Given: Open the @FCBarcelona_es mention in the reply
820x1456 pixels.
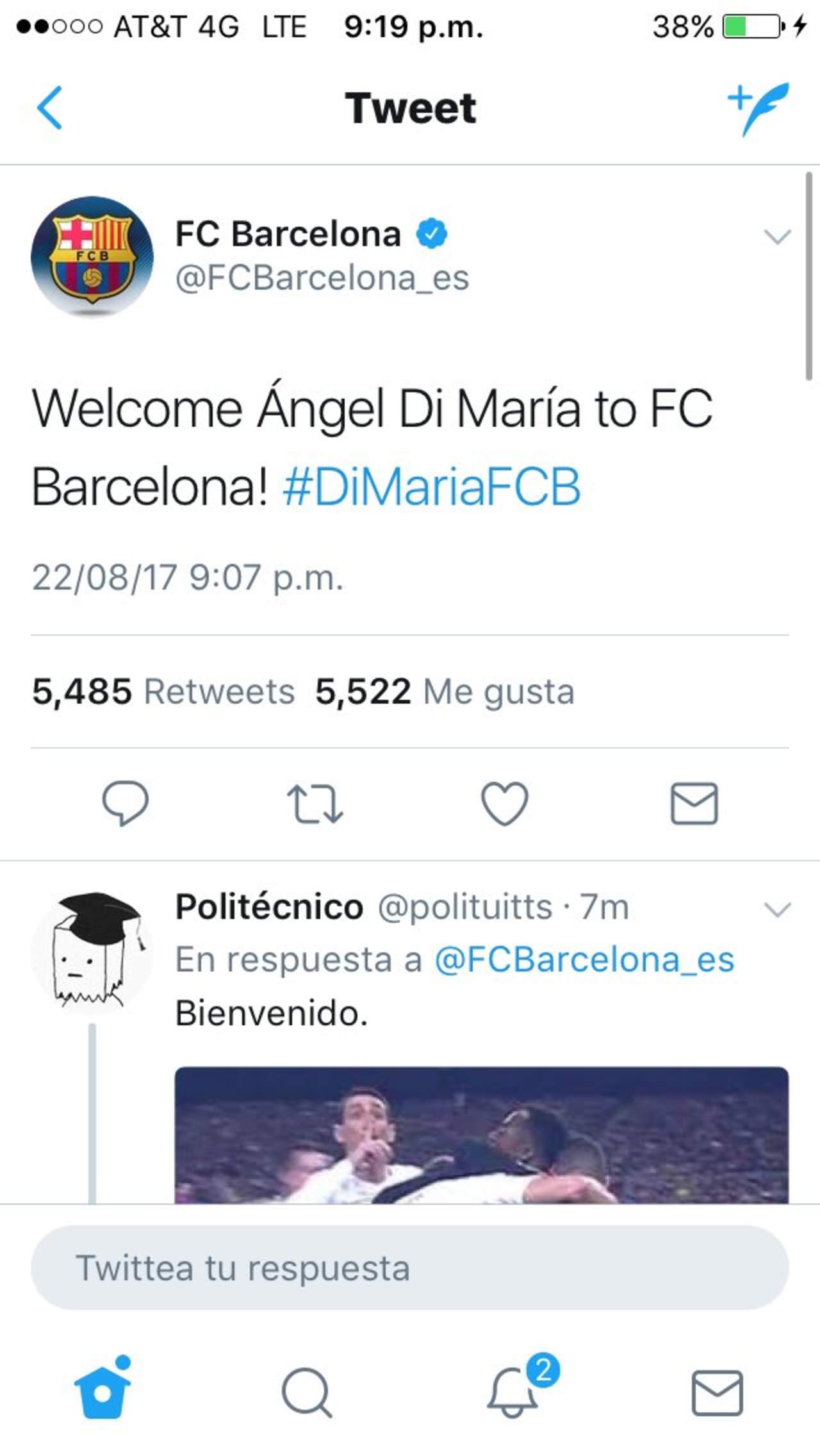Looking at the screenshot, I should tap(584, 959).
